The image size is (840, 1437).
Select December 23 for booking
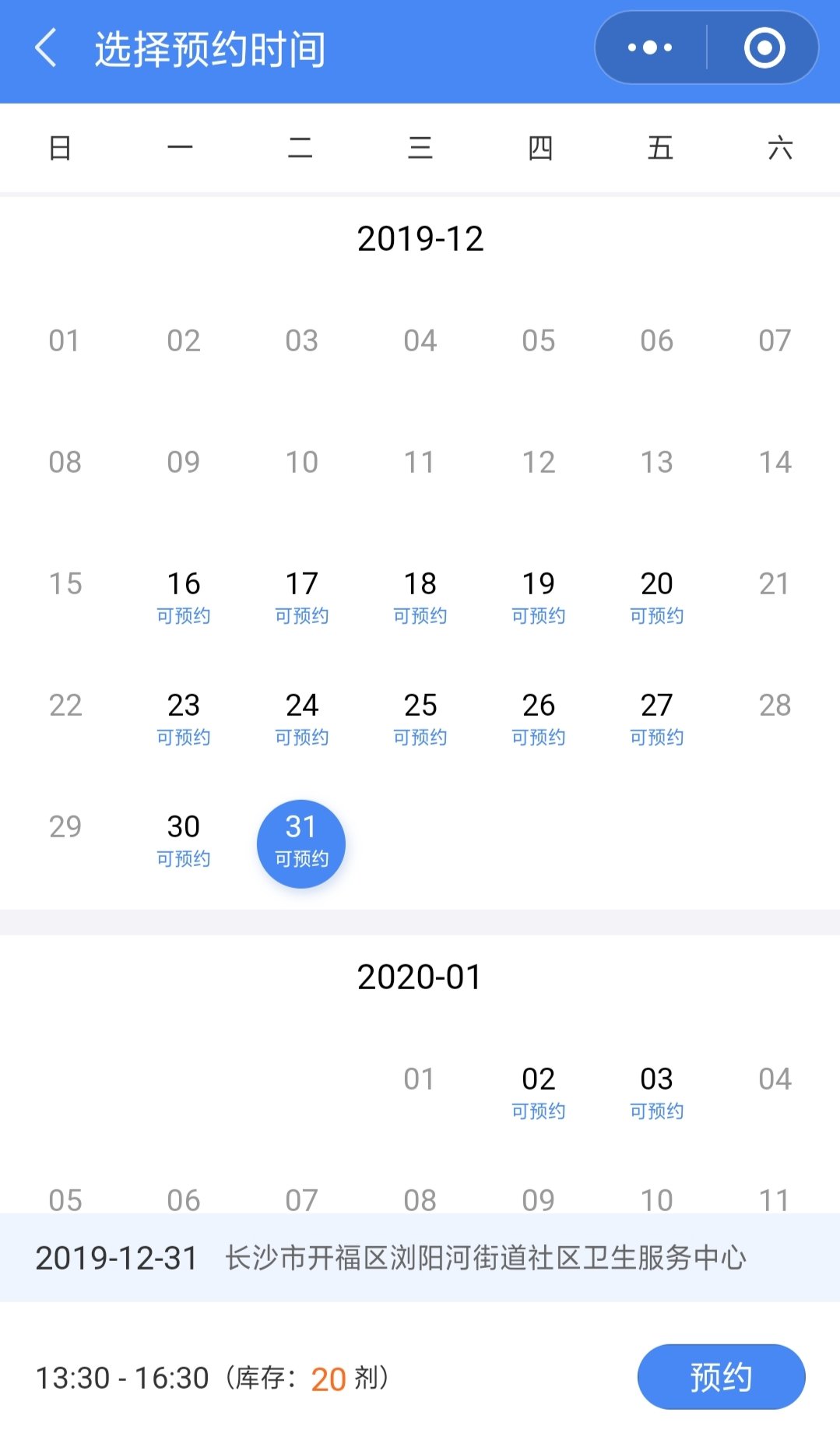[x=184, y=717]
